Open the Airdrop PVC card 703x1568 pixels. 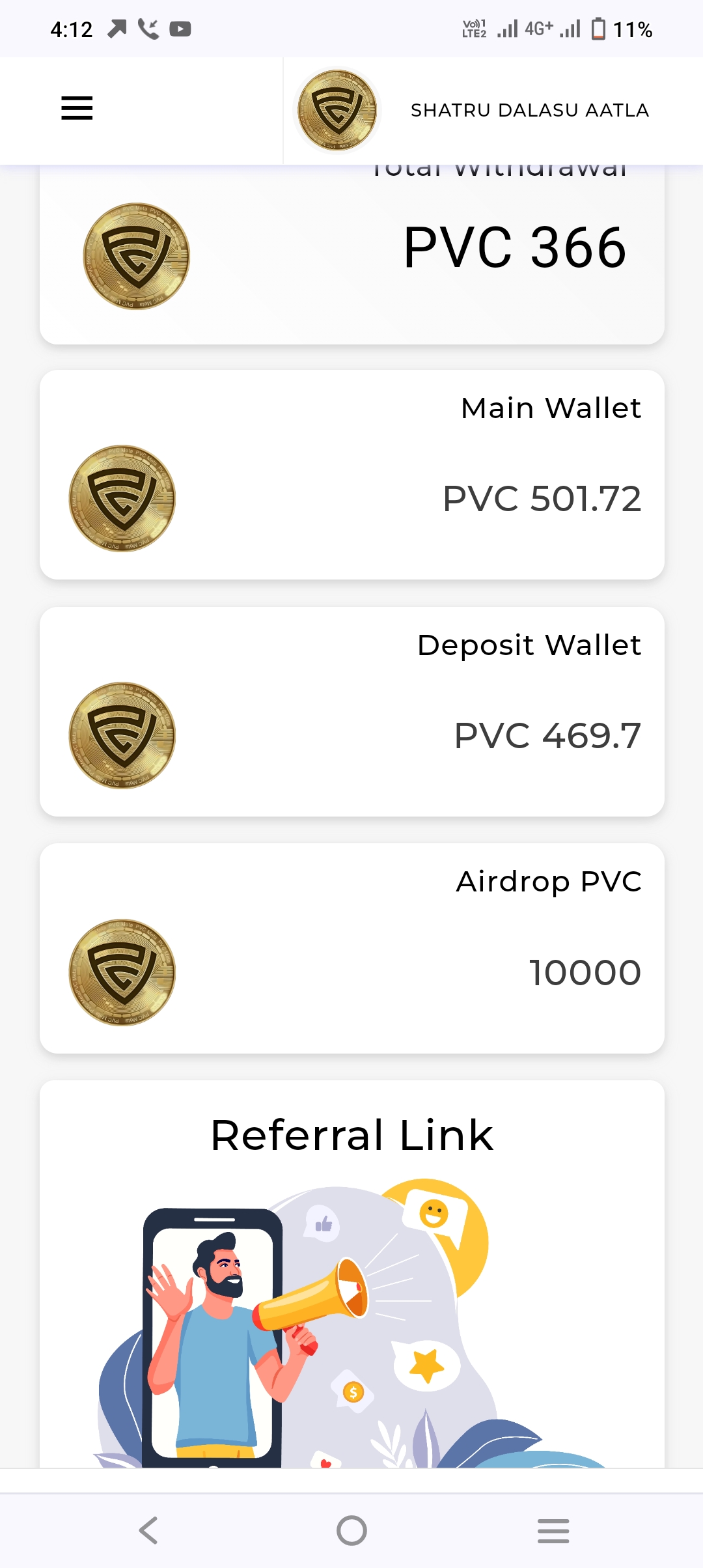click(351, 948)
